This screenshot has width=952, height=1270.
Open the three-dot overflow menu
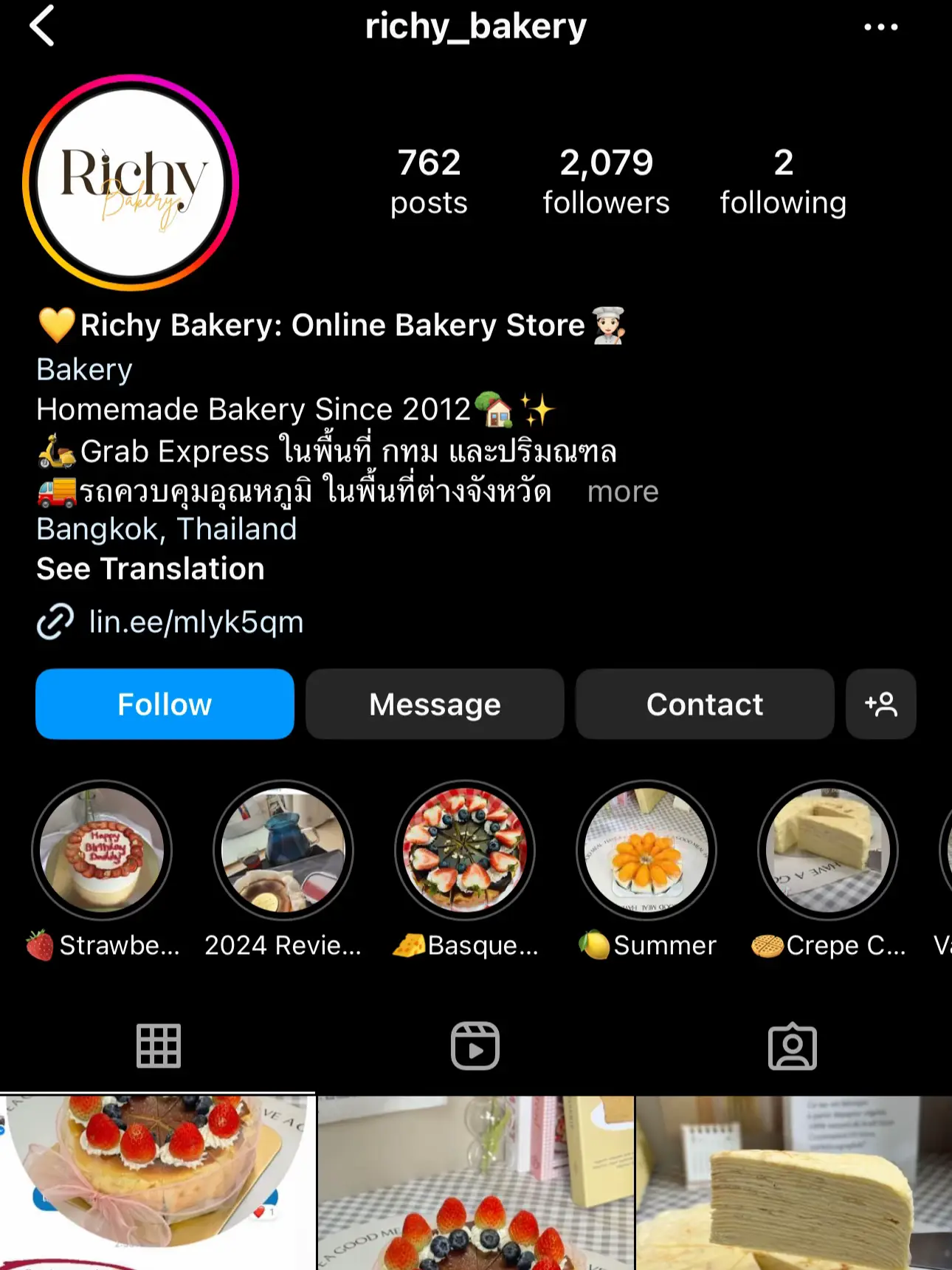(x=880, y=27)
